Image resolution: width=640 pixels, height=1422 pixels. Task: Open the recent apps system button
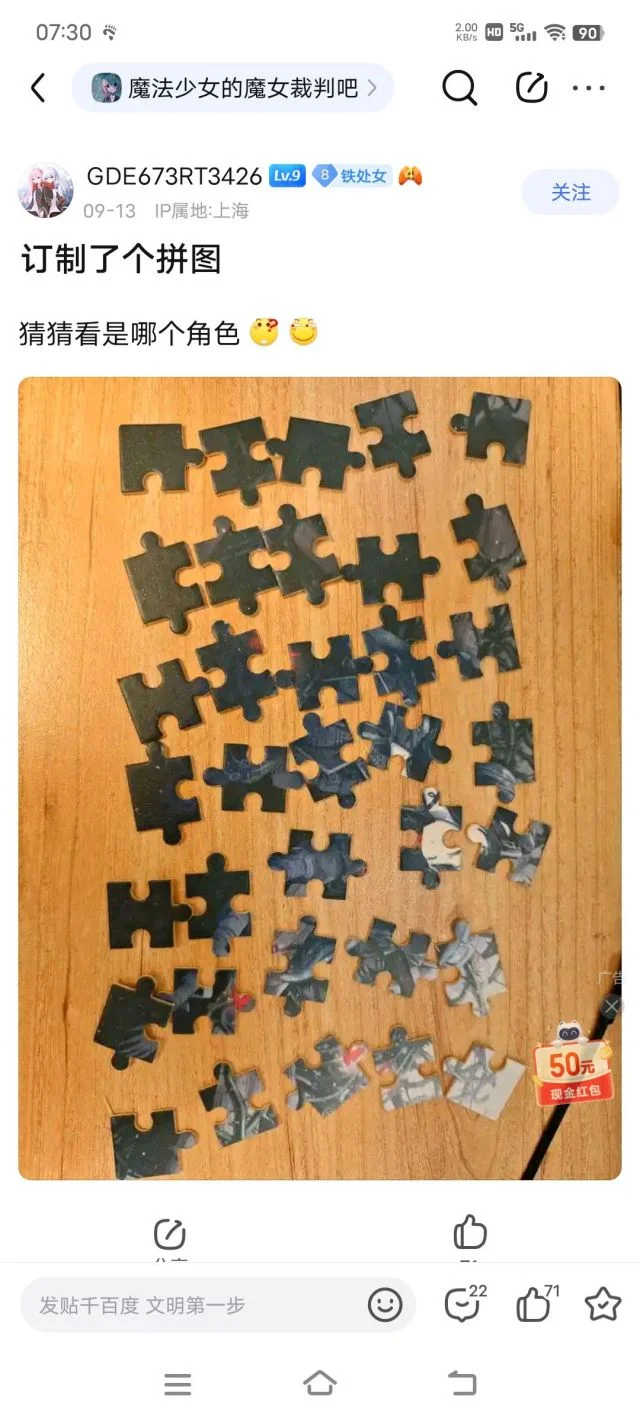click(178, 1384)
